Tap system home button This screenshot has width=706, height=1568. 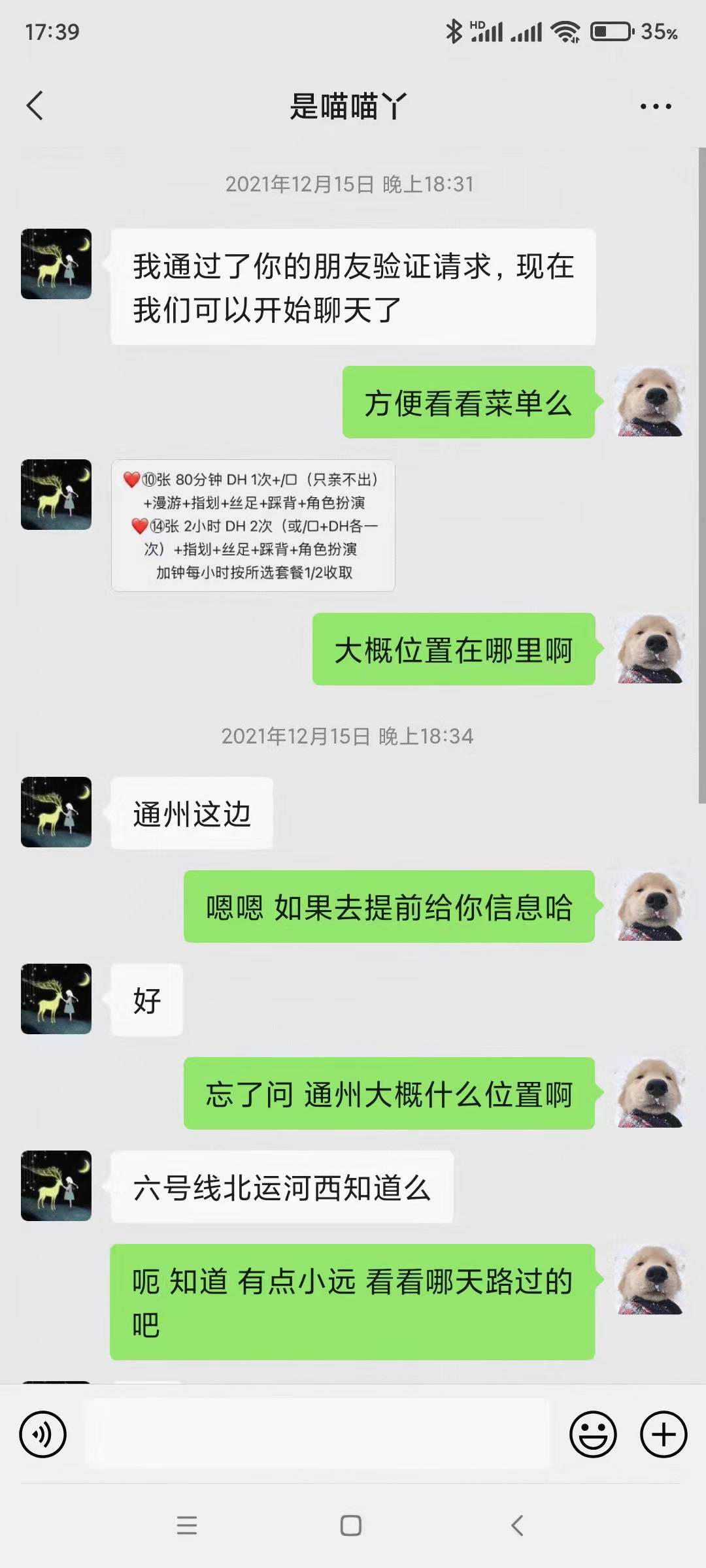pyautogui.click(x=351, y=1526)
